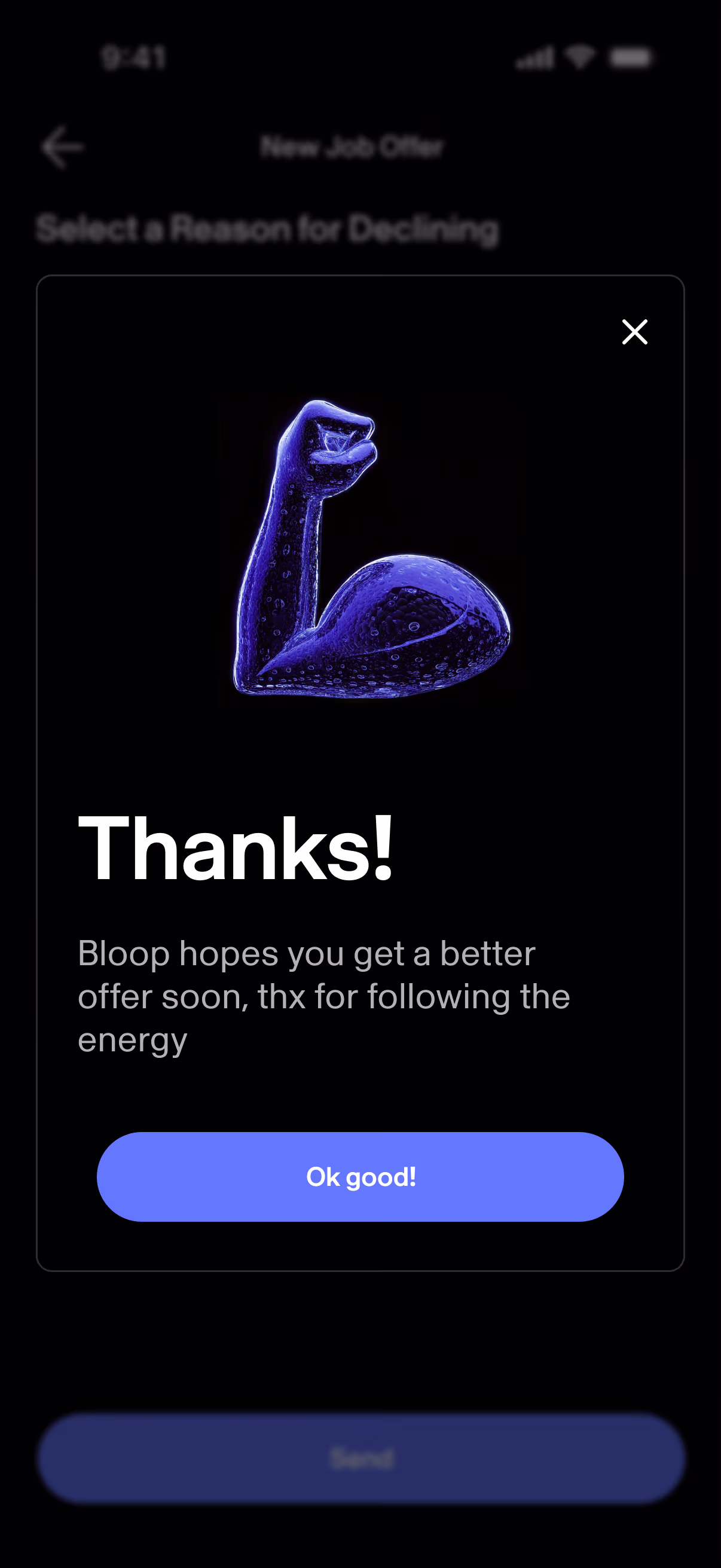
Task: Select the clock showing 9:41
Action: pyautogui.click(x=133, y=56)
